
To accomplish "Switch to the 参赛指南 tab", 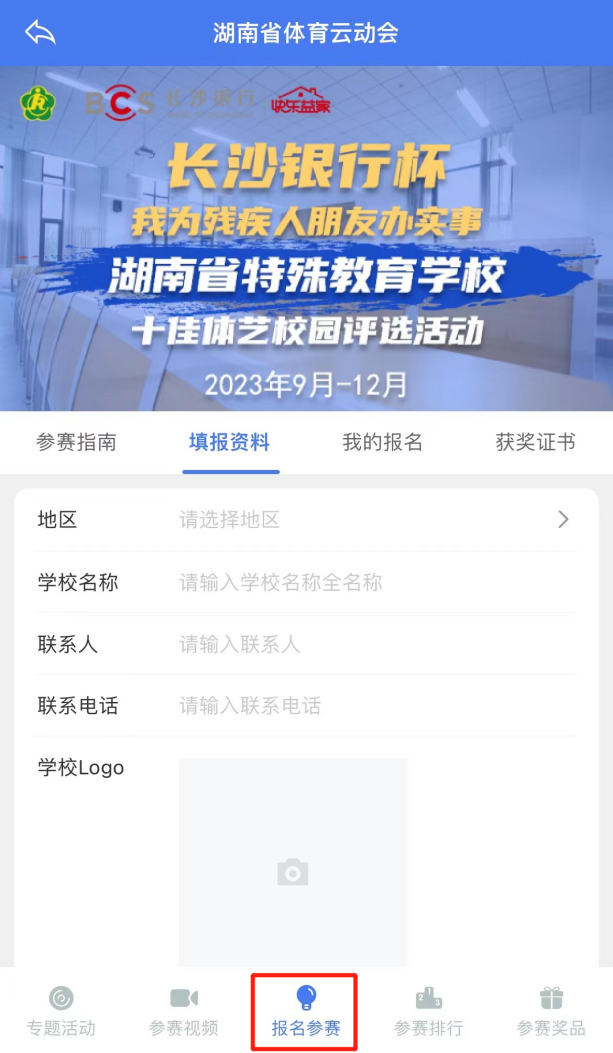I will [x=77, y=442].
